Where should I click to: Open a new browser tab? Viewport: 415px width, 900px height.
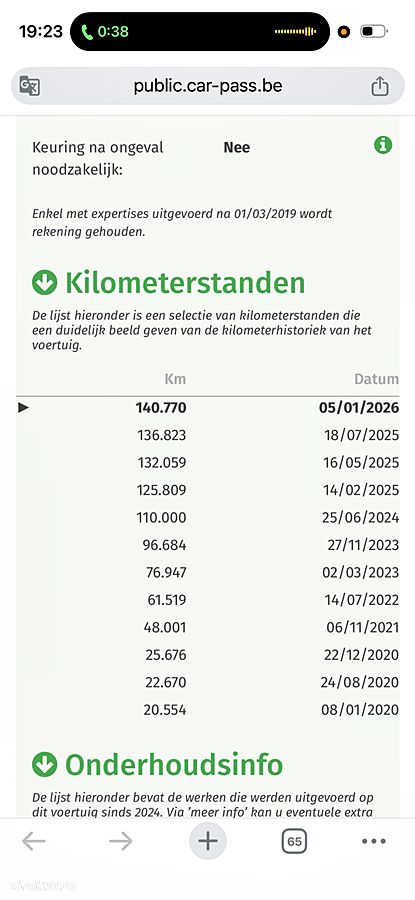coord(208,841)
